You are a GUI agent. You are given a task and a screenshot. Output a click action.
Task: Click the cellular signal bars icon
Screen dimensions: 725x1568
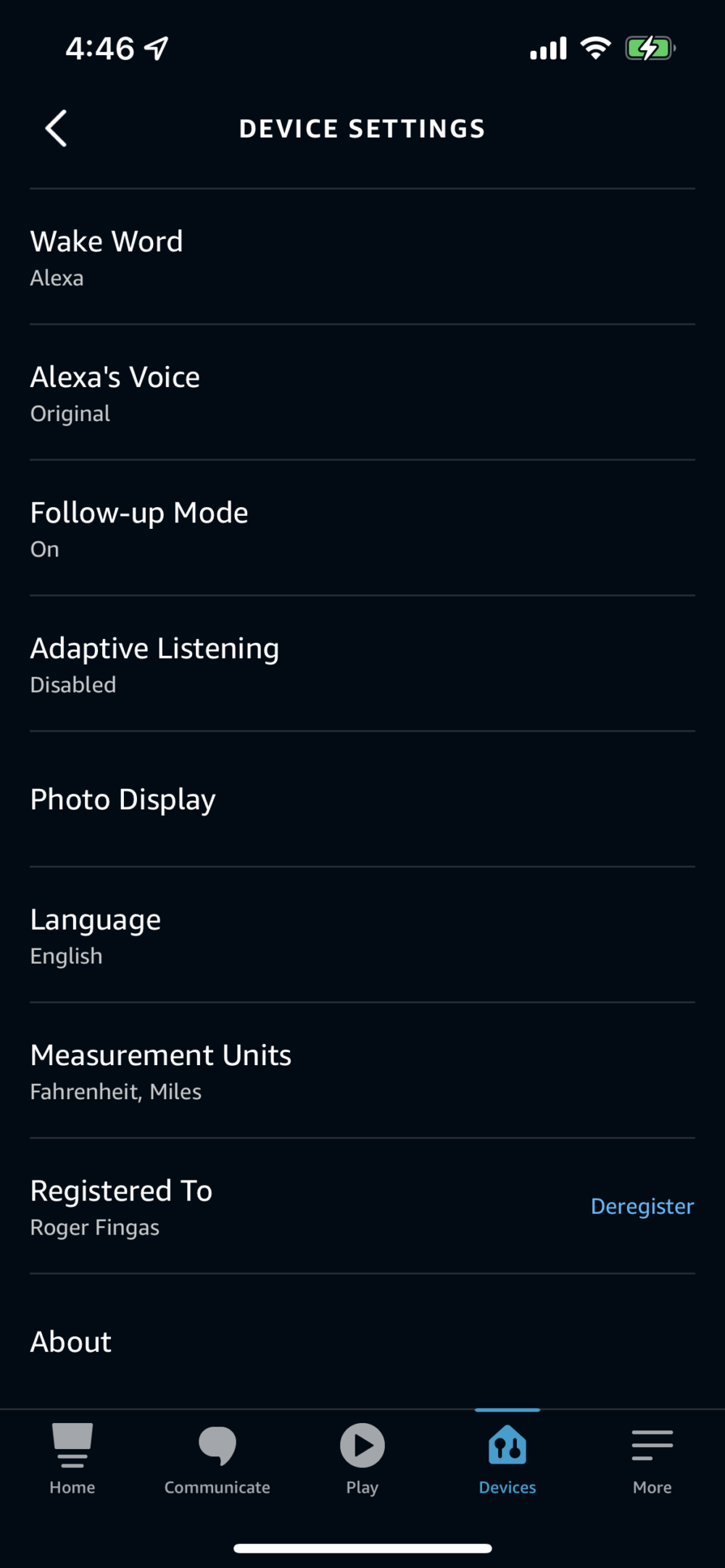tap(548, 48)
